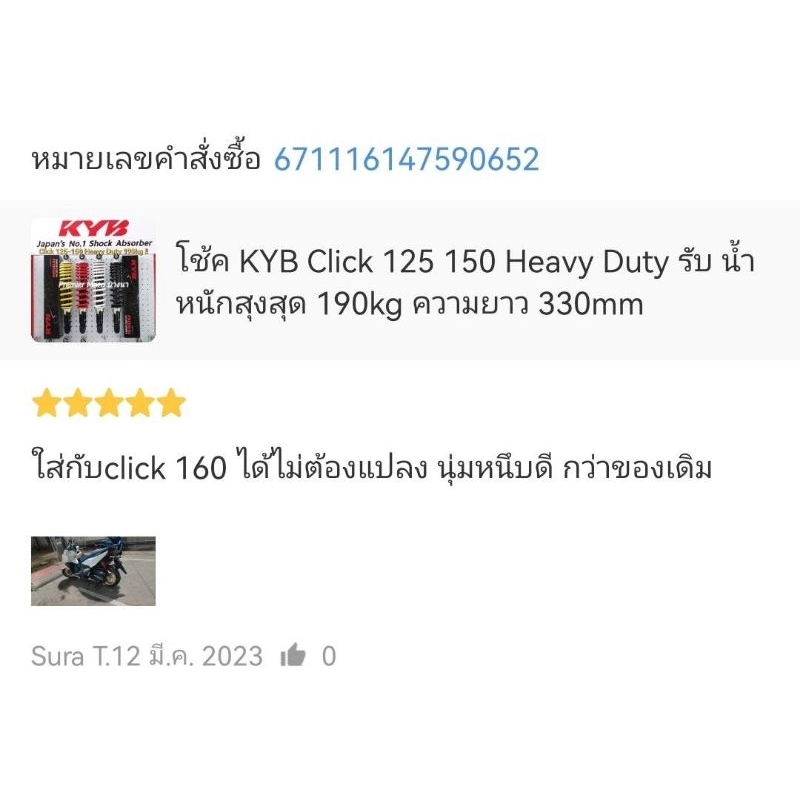
Task: View the review's motorcycle photo
Action: tap(93, 571)
